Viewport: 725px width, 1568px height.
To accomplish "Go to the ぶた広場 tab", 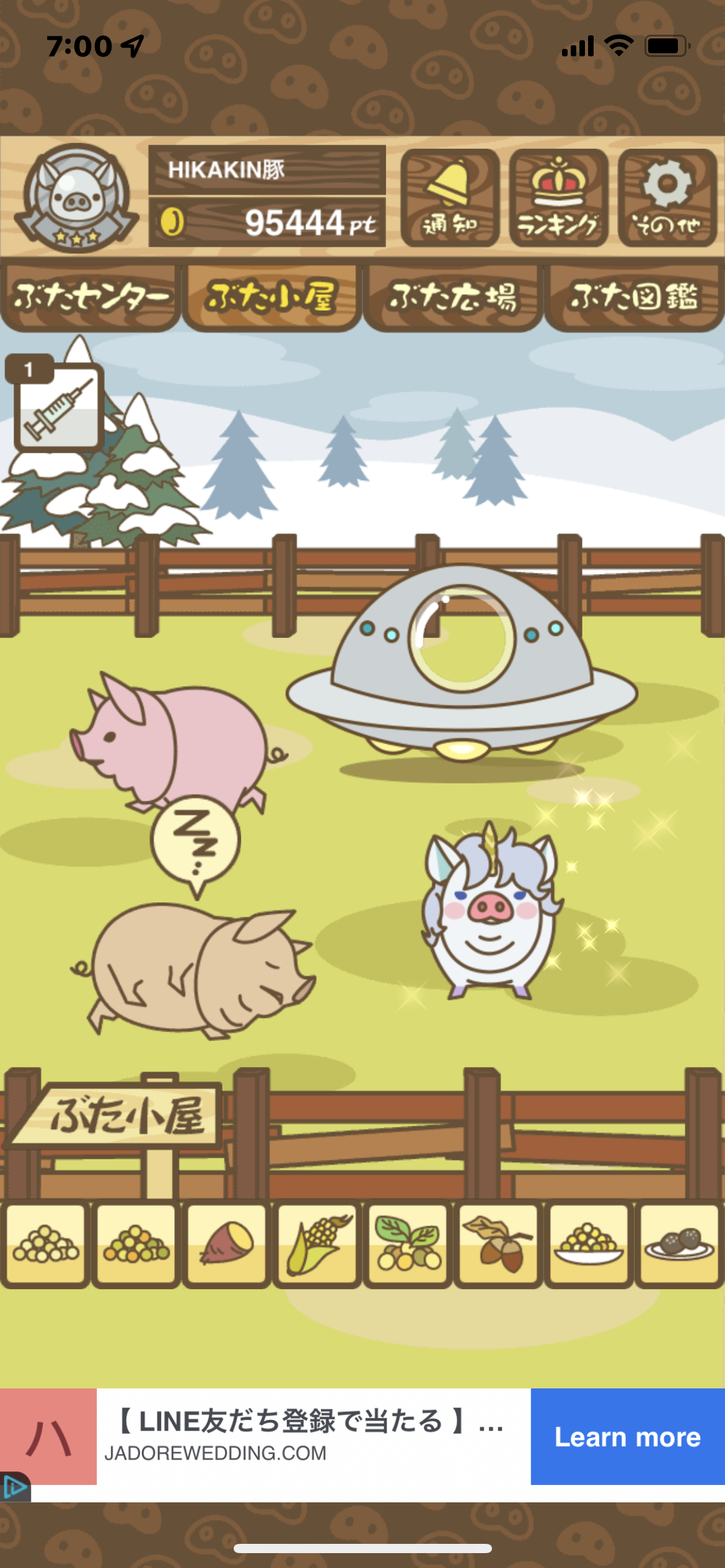I will pyautogui.click(x=453, y=298).
